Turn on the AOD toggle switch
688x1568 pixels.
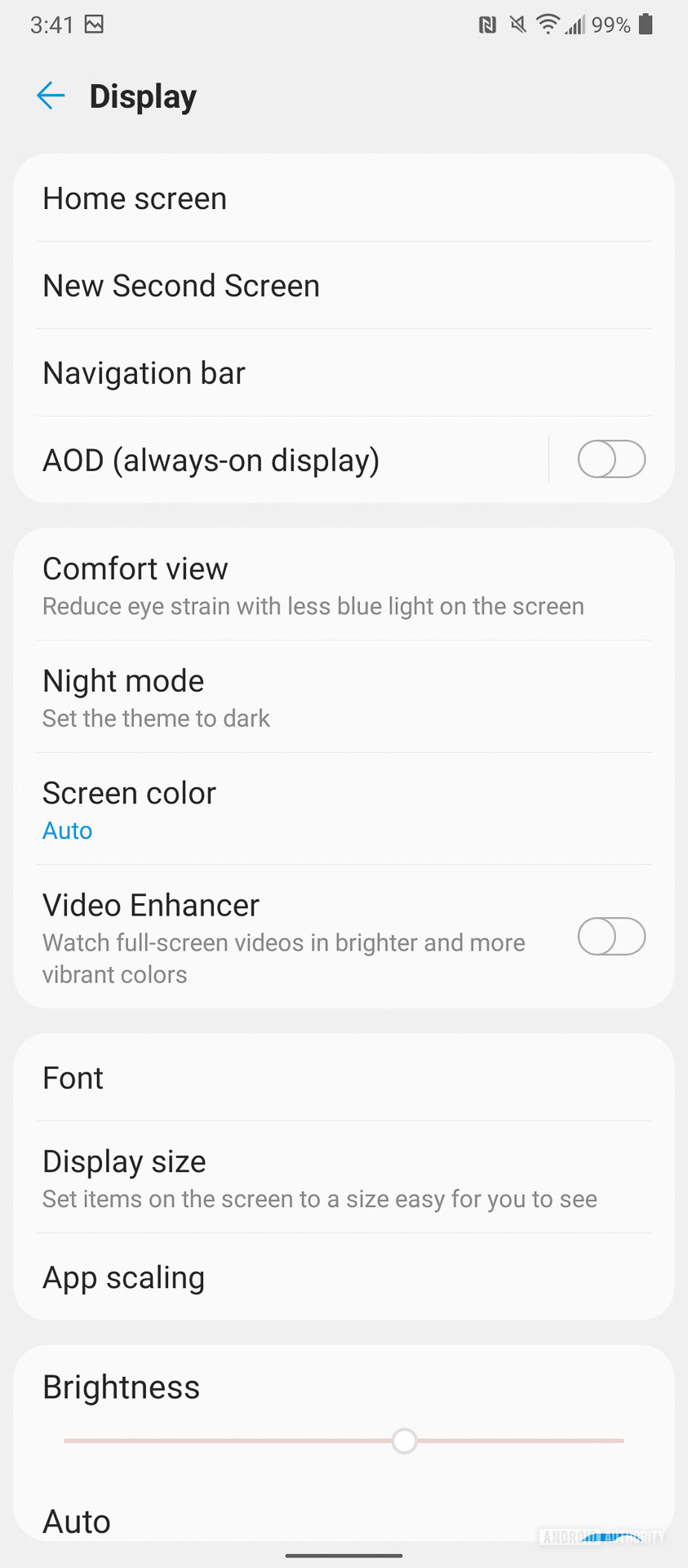611,459
